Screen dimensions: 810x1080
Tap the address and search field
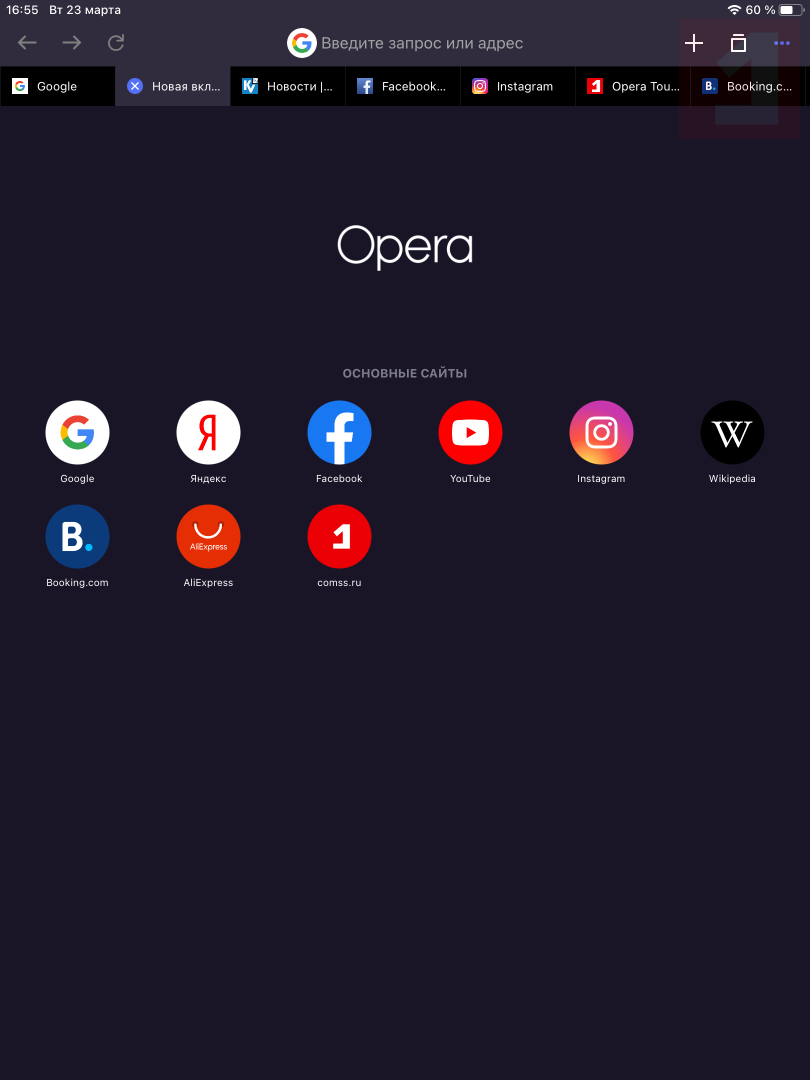[x=420, y=43]
